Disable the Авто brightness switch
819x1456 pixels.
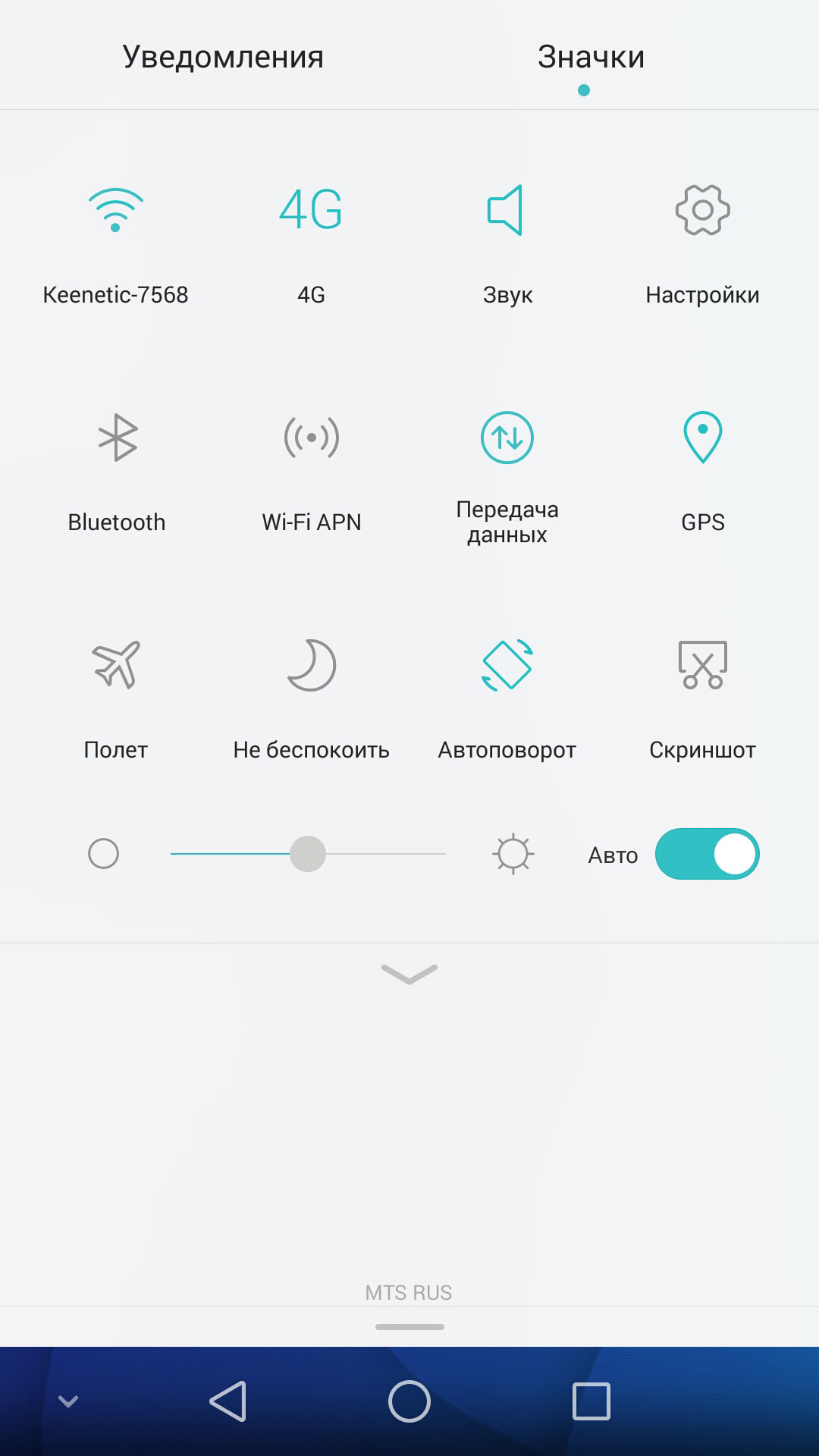coord(707,854)
